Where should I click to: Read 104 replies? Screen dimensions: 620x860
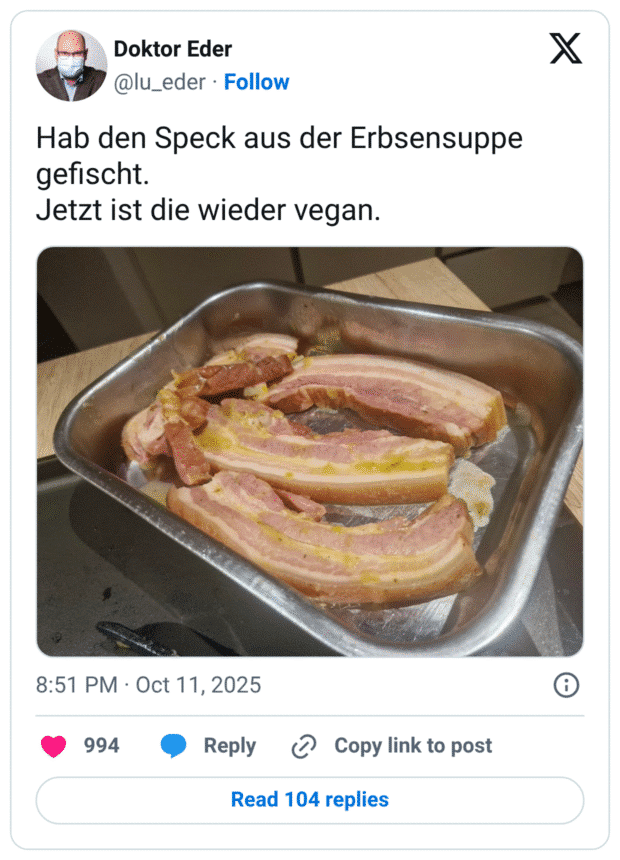pyautogui.click(x=310, y=800)
